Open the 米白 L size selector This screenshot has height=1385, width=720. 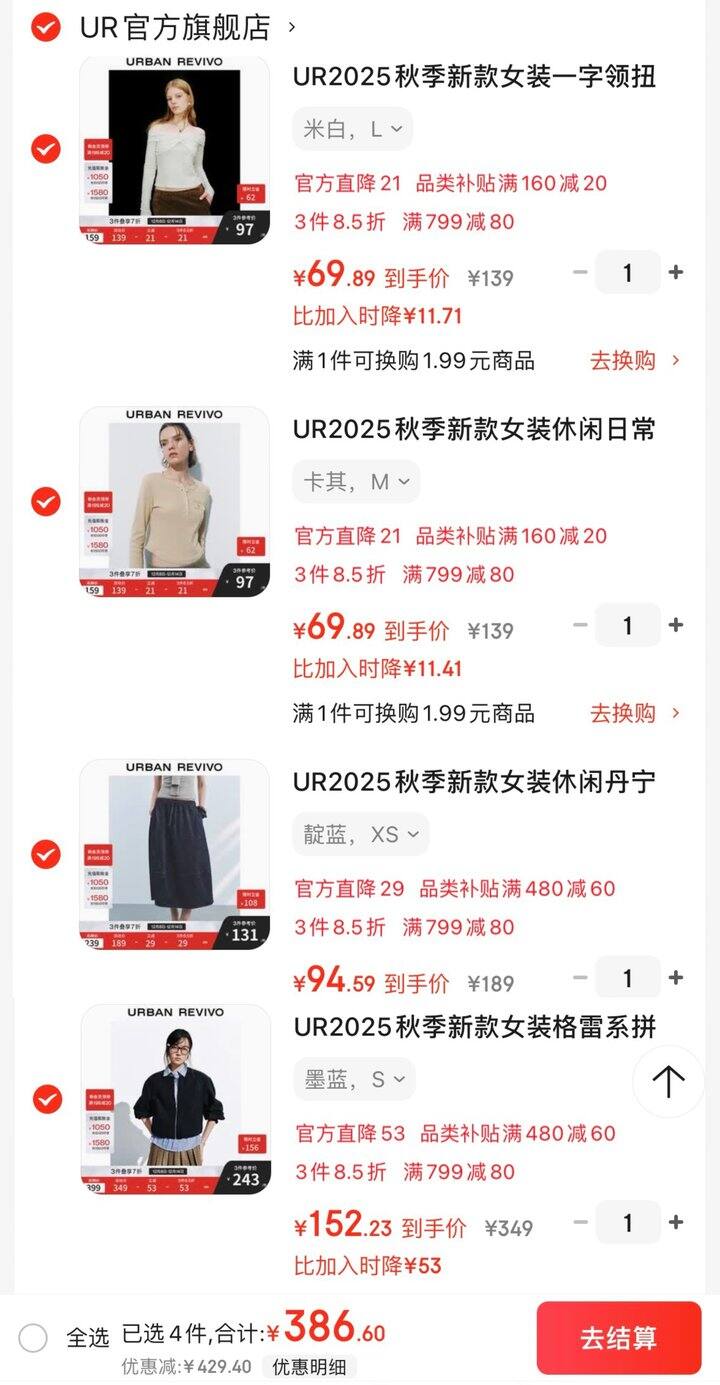coord(351,128)
